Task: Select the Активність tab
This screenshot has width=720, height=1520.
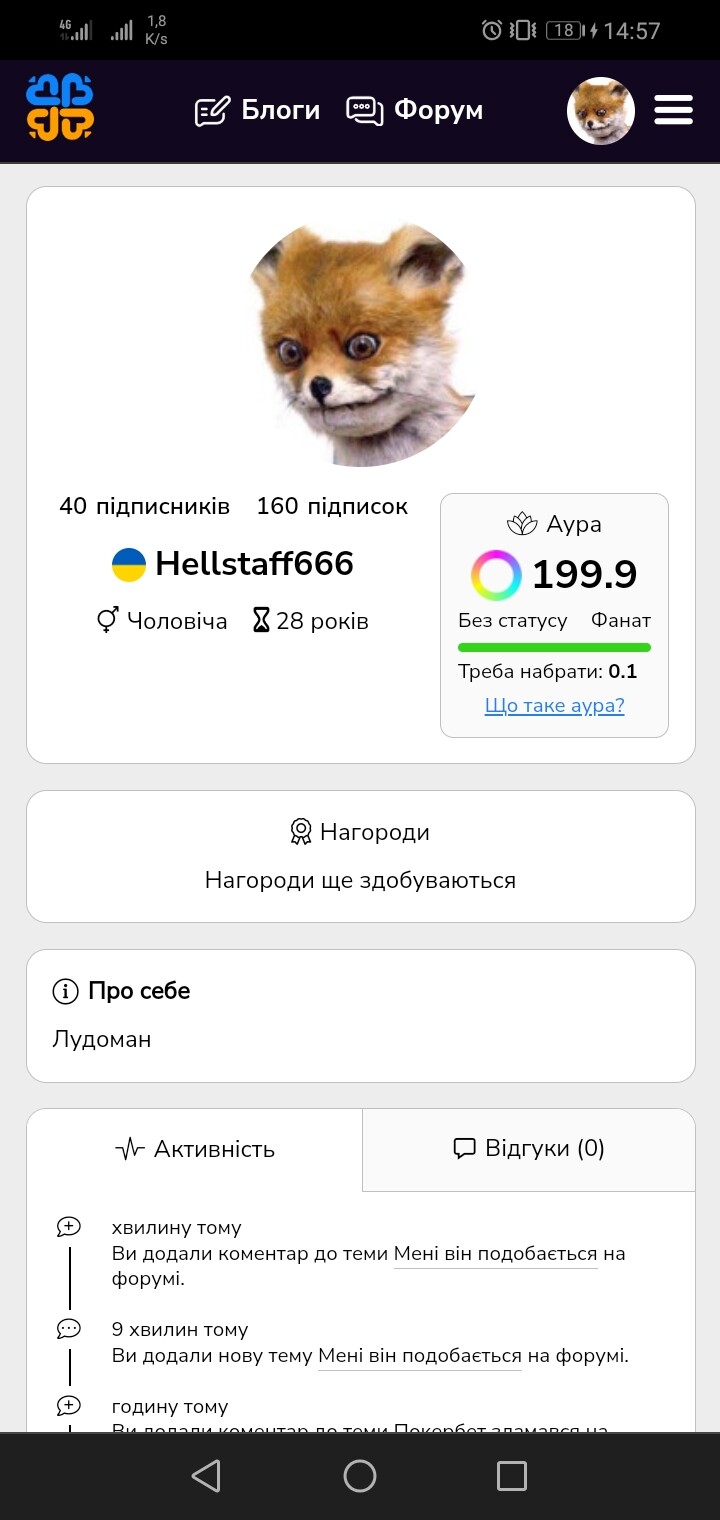Action: tap(195, 1149)
